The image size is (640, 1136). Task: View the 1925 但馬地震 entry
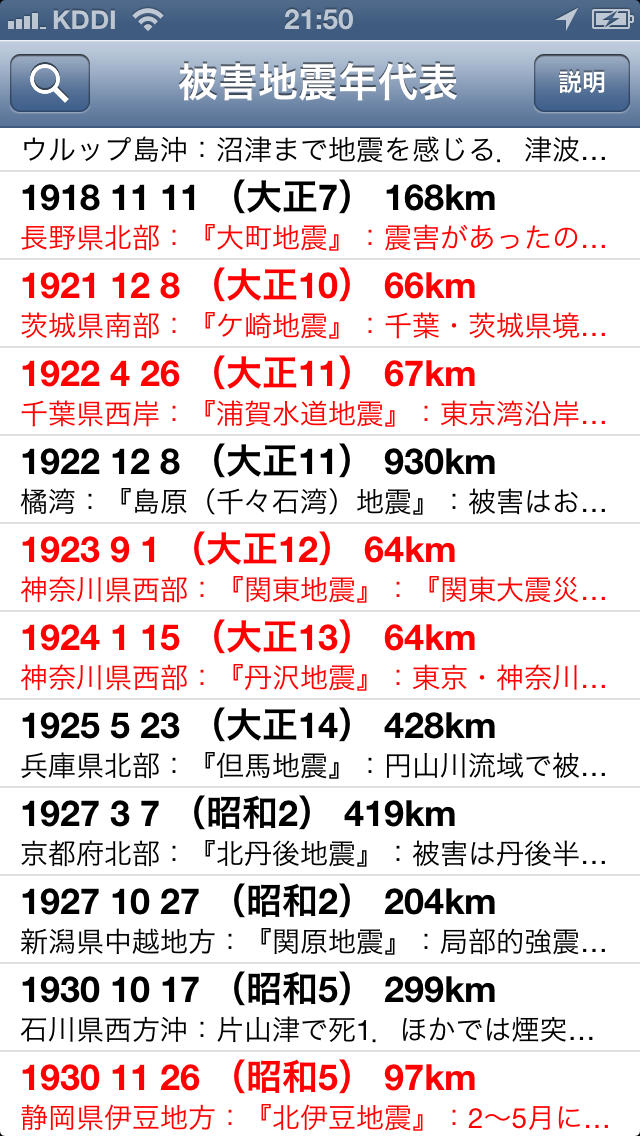click(320, 744)
